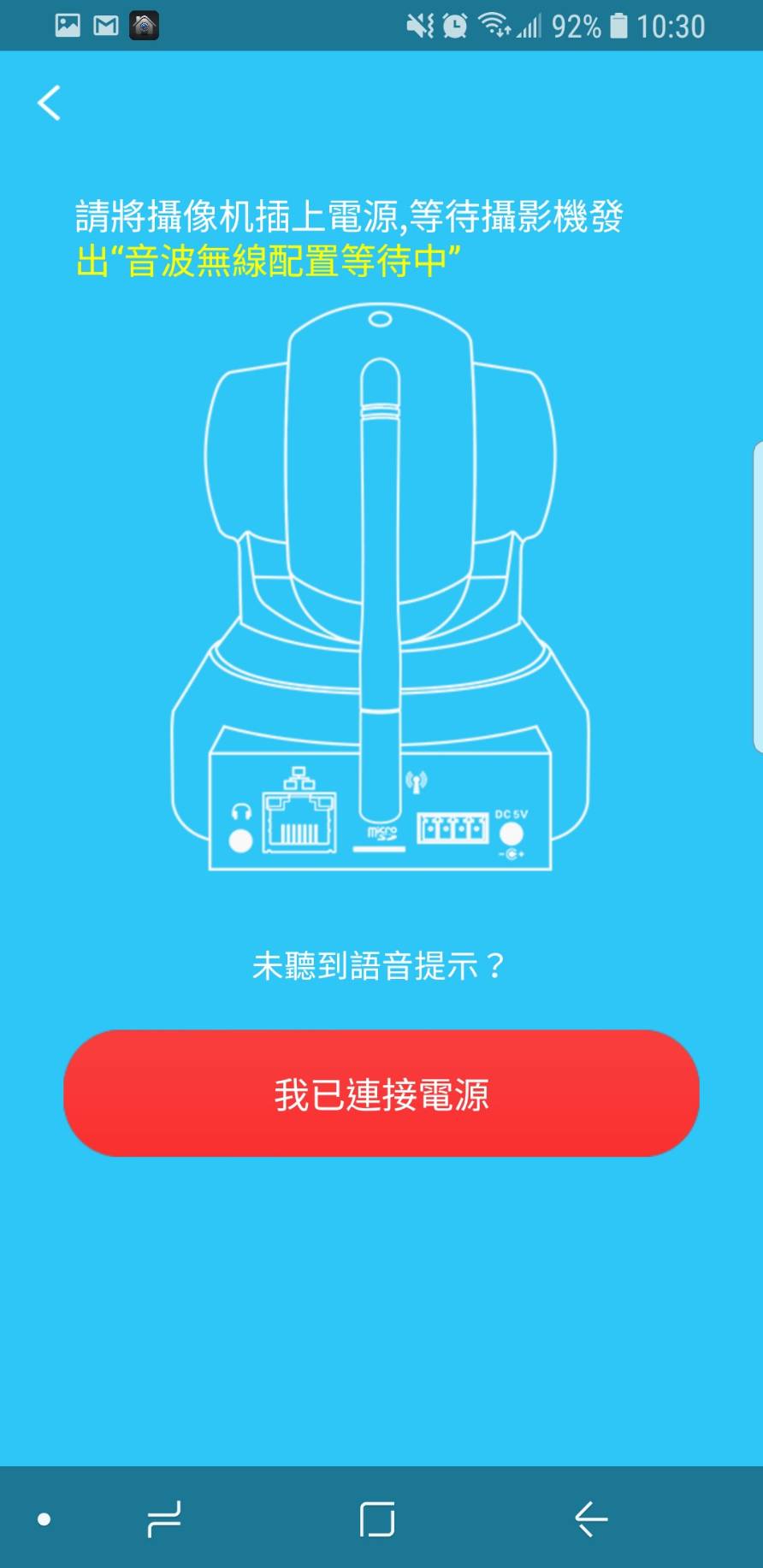This screenshot has width=763, height=1568.
Task: Tap the system back arrow in the navigation bar
Action: (x=591, y=1519)
